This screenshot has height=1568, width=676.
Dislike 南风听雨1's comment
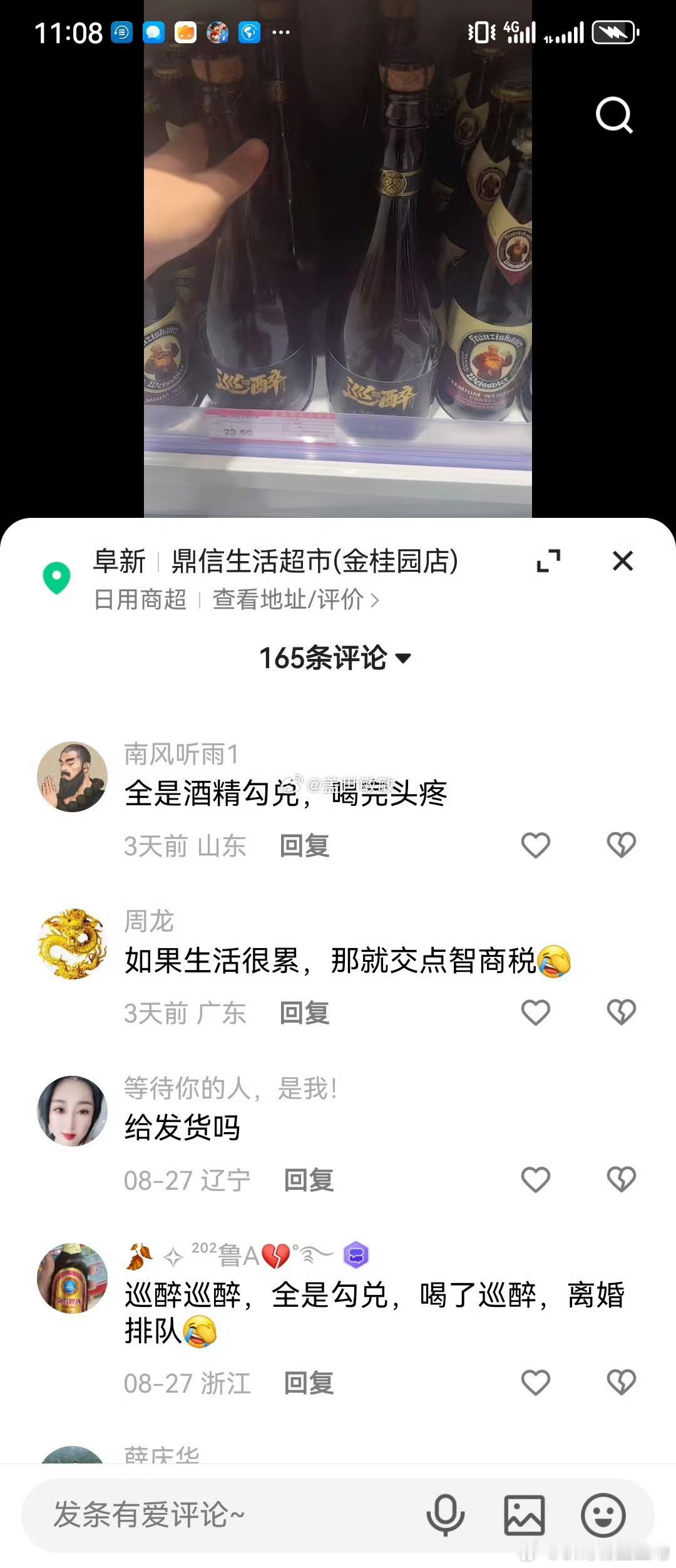pos(622,845)
